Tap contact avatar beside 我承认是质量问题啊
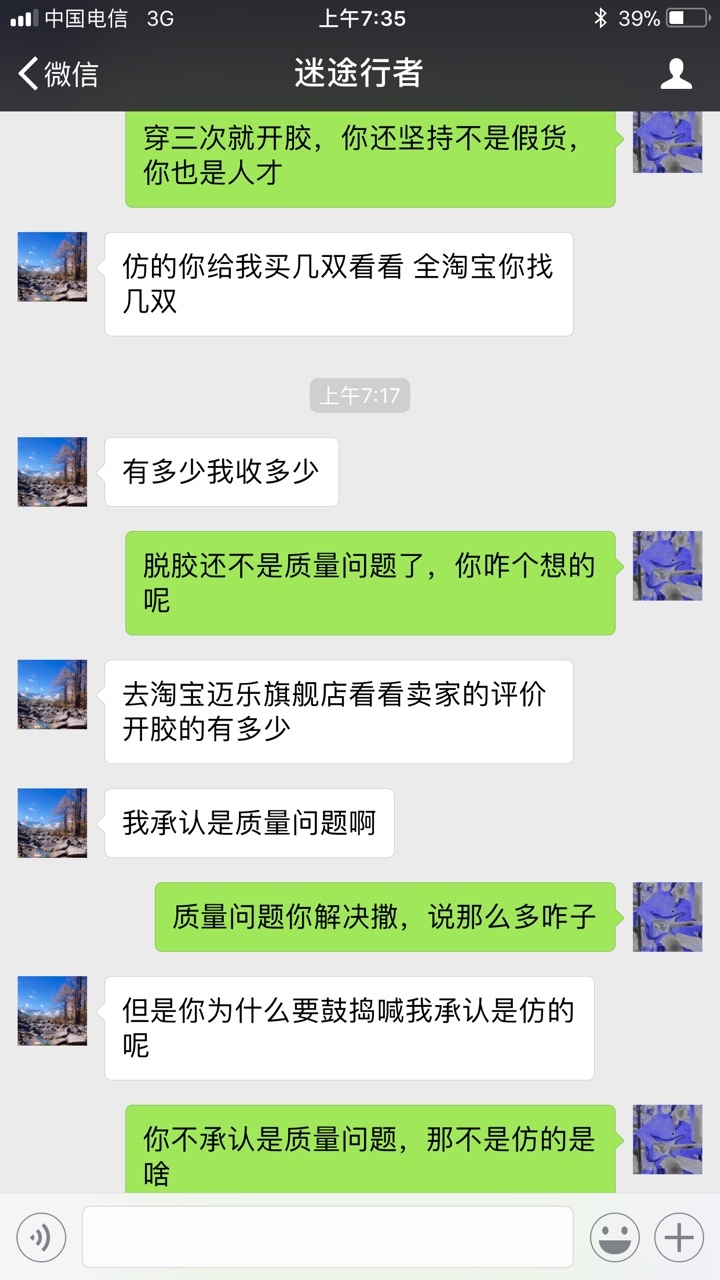 tap(52, 823)
